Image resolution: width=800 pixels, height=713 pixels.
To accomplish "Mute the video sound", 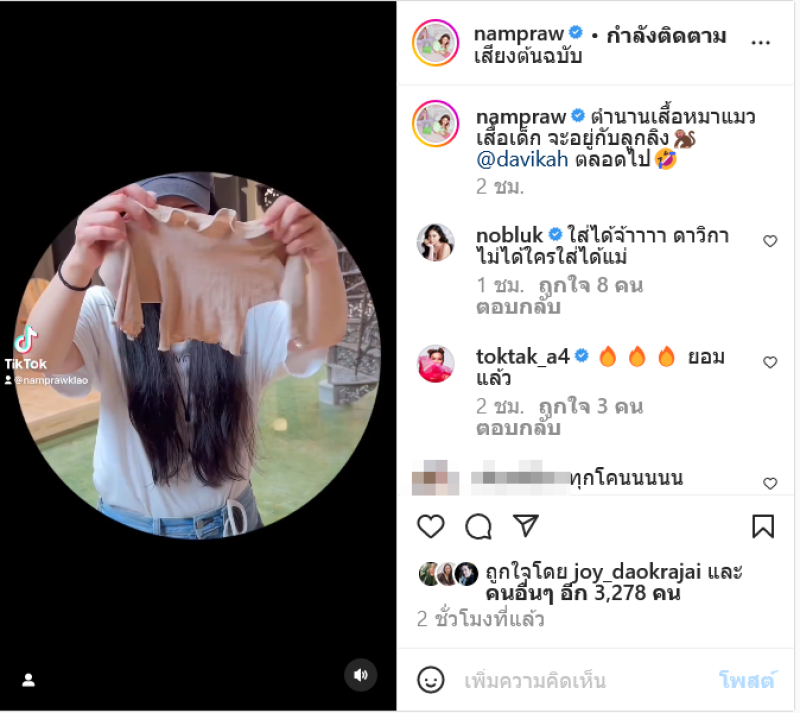I will pos(361,675).
